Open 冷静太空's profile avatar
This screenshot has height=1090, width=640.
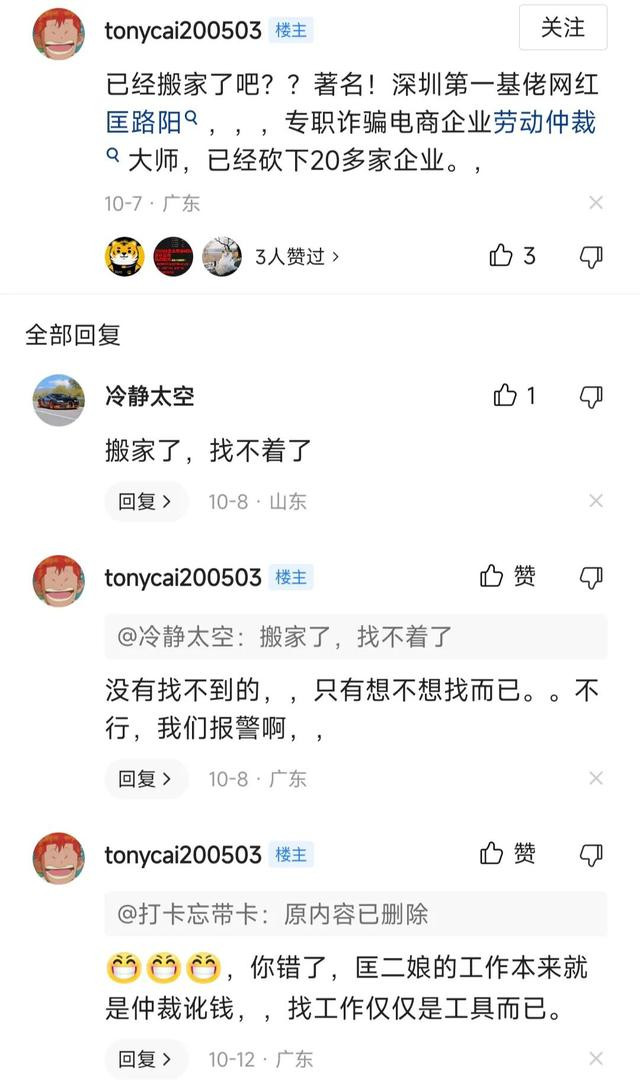(x=59, y=400)
